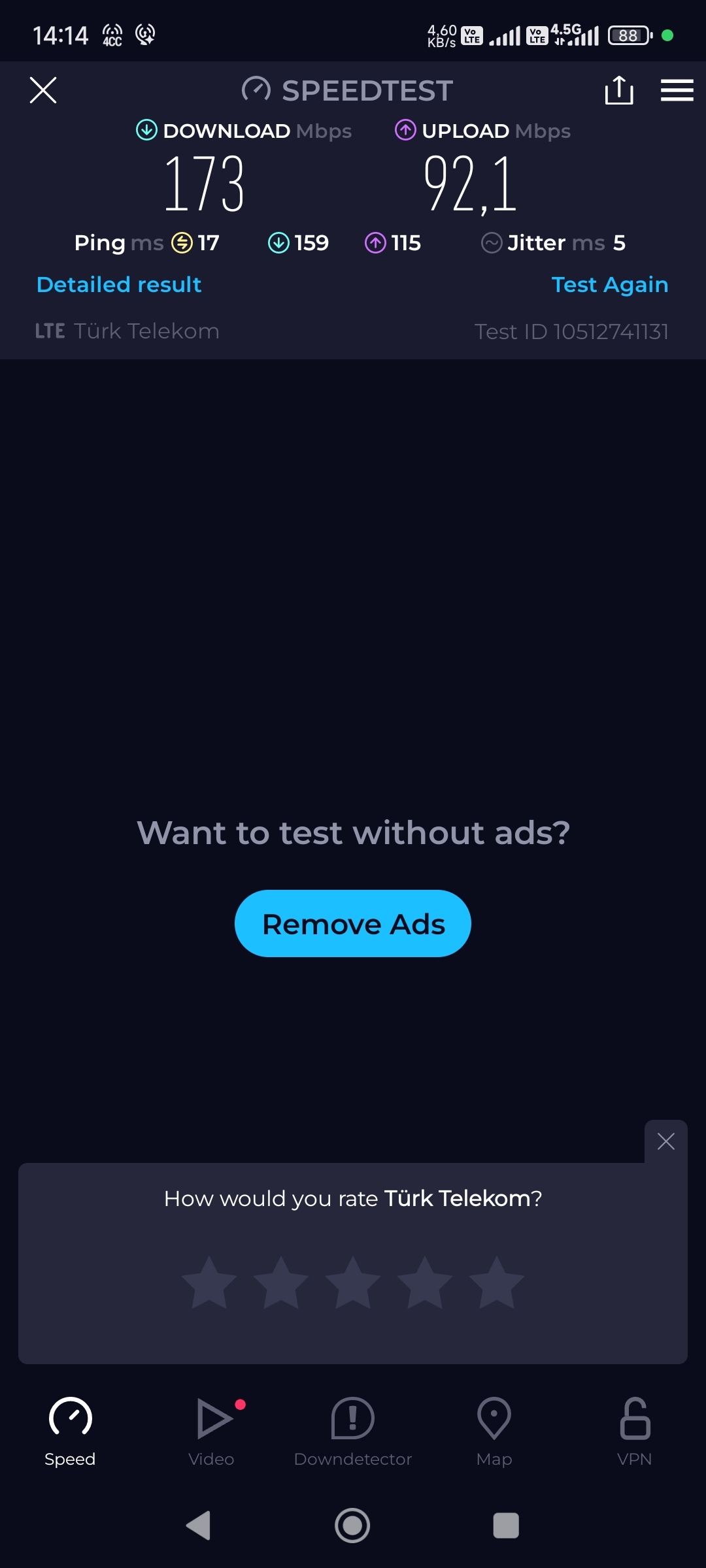Open the VPN tab

point(635,1431)
